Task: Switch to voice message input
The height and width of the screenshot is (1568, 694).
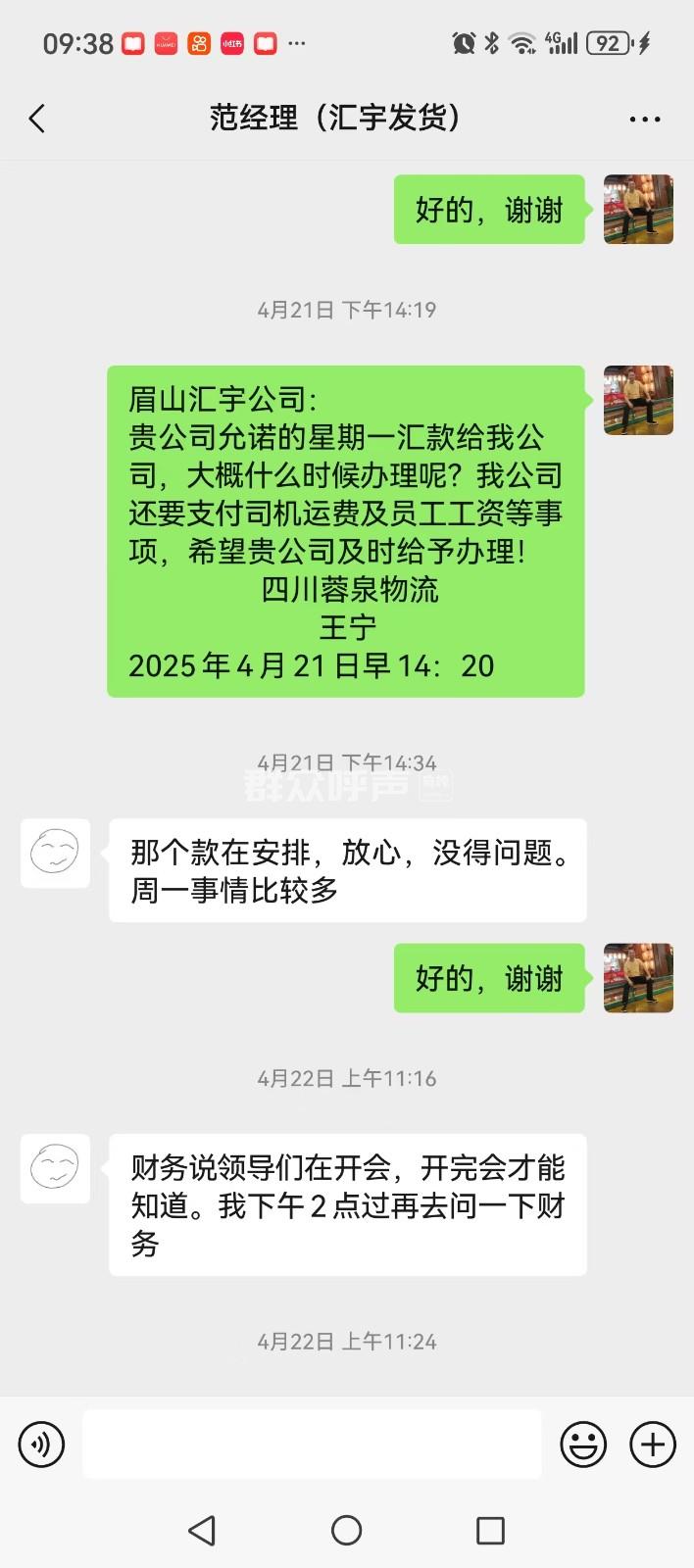Action: (x=41, y=1444)
